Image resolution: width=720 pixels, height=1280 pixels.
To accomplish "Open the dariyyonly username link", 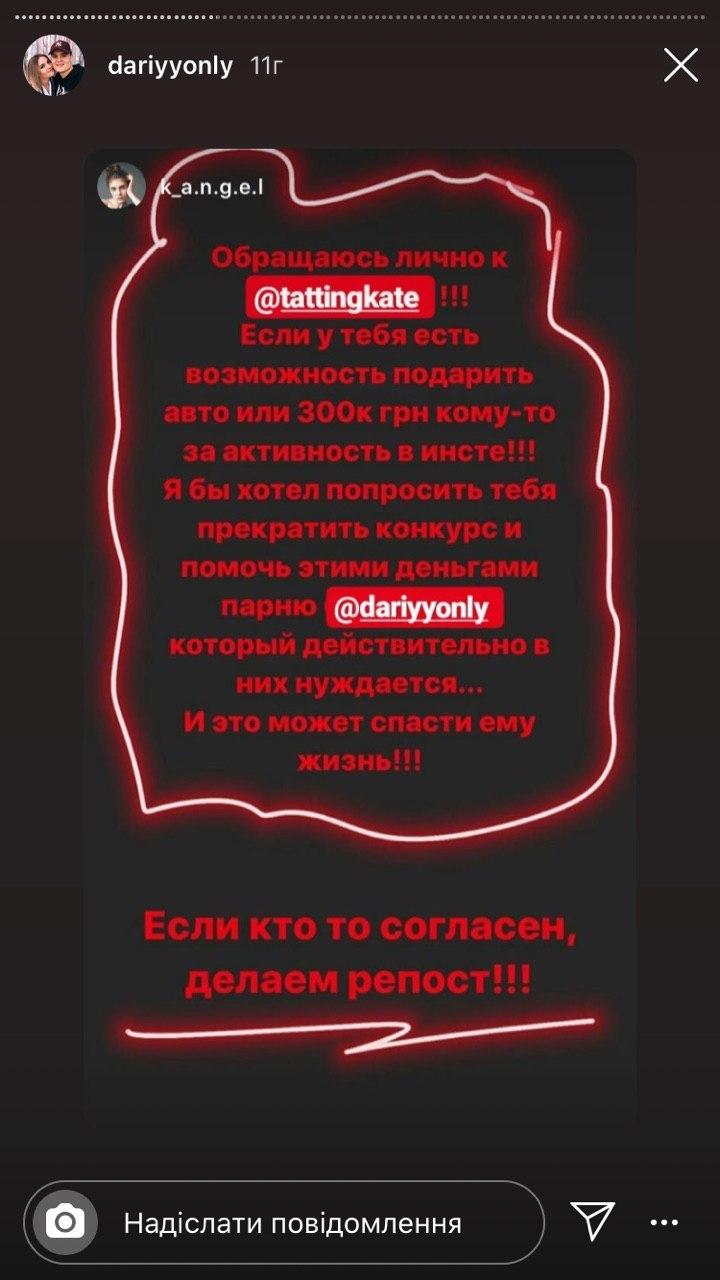I will [x=169, y=67].
